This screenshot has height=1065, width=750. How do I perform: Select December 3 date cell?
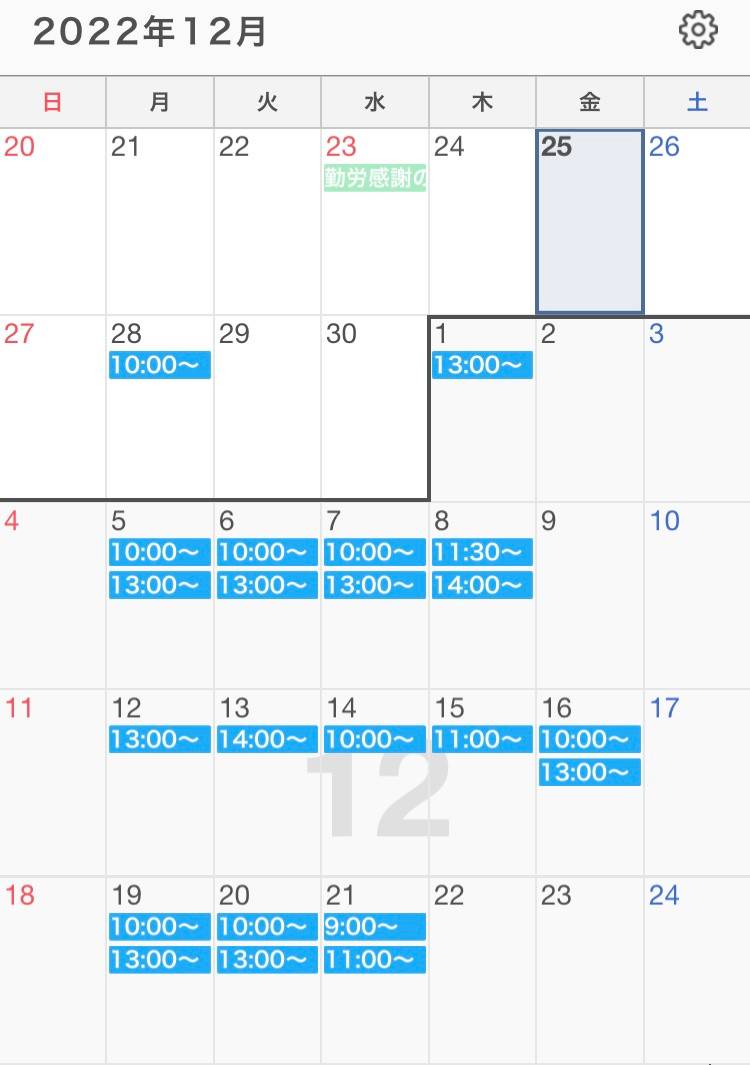pyautogui.click(x=697, y=408)
